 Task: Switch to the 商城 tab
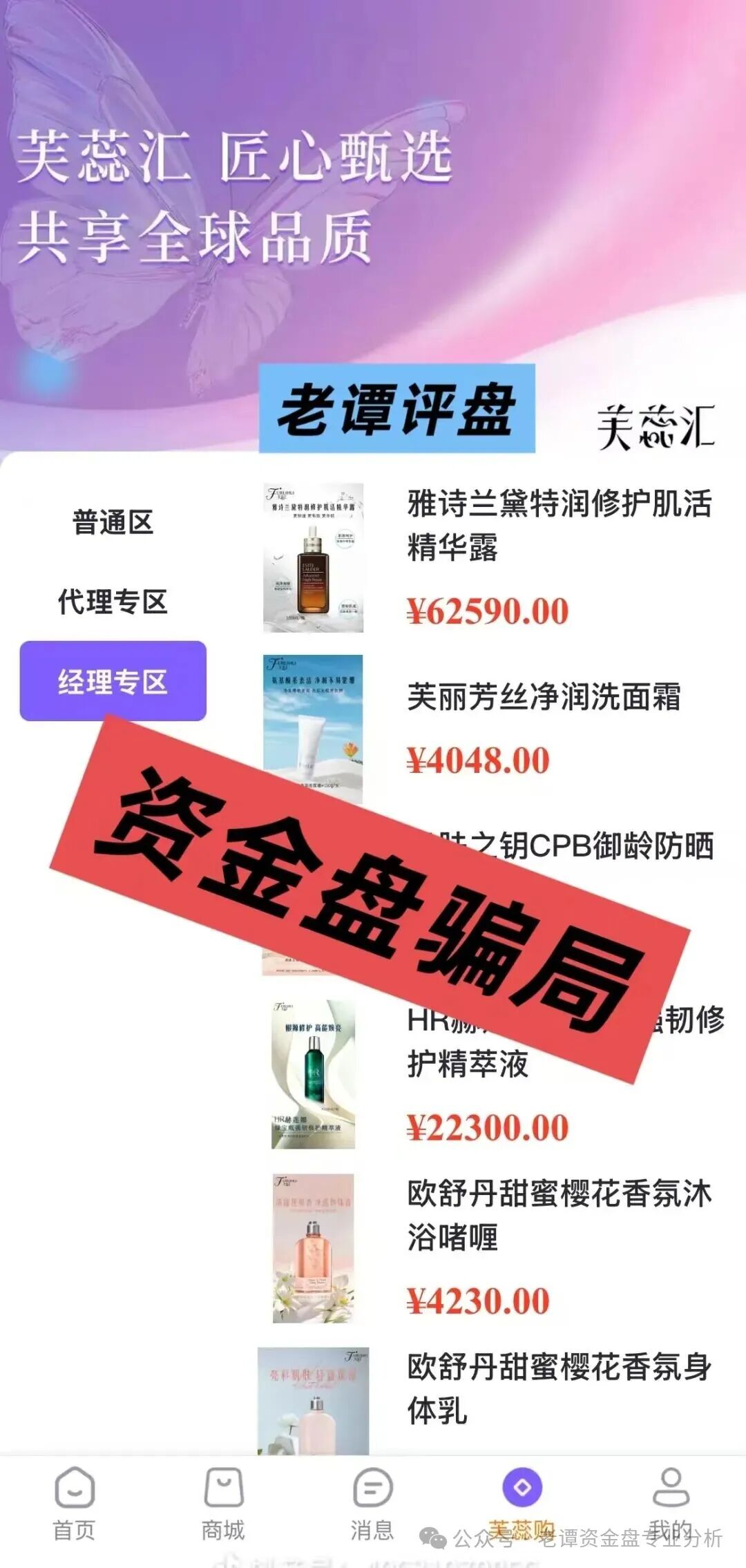point(223,1502)
